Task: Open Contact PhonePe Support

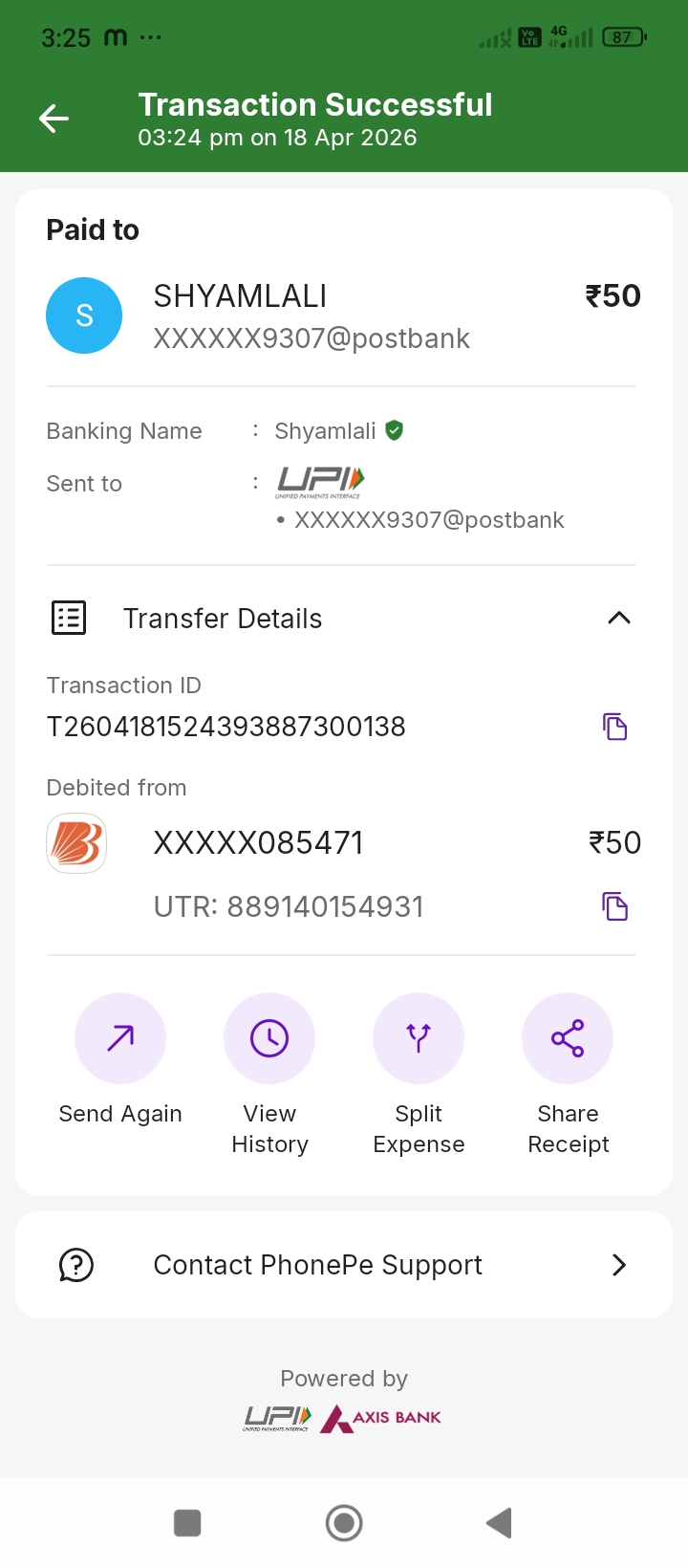Action: click(x=344, y=1265)
